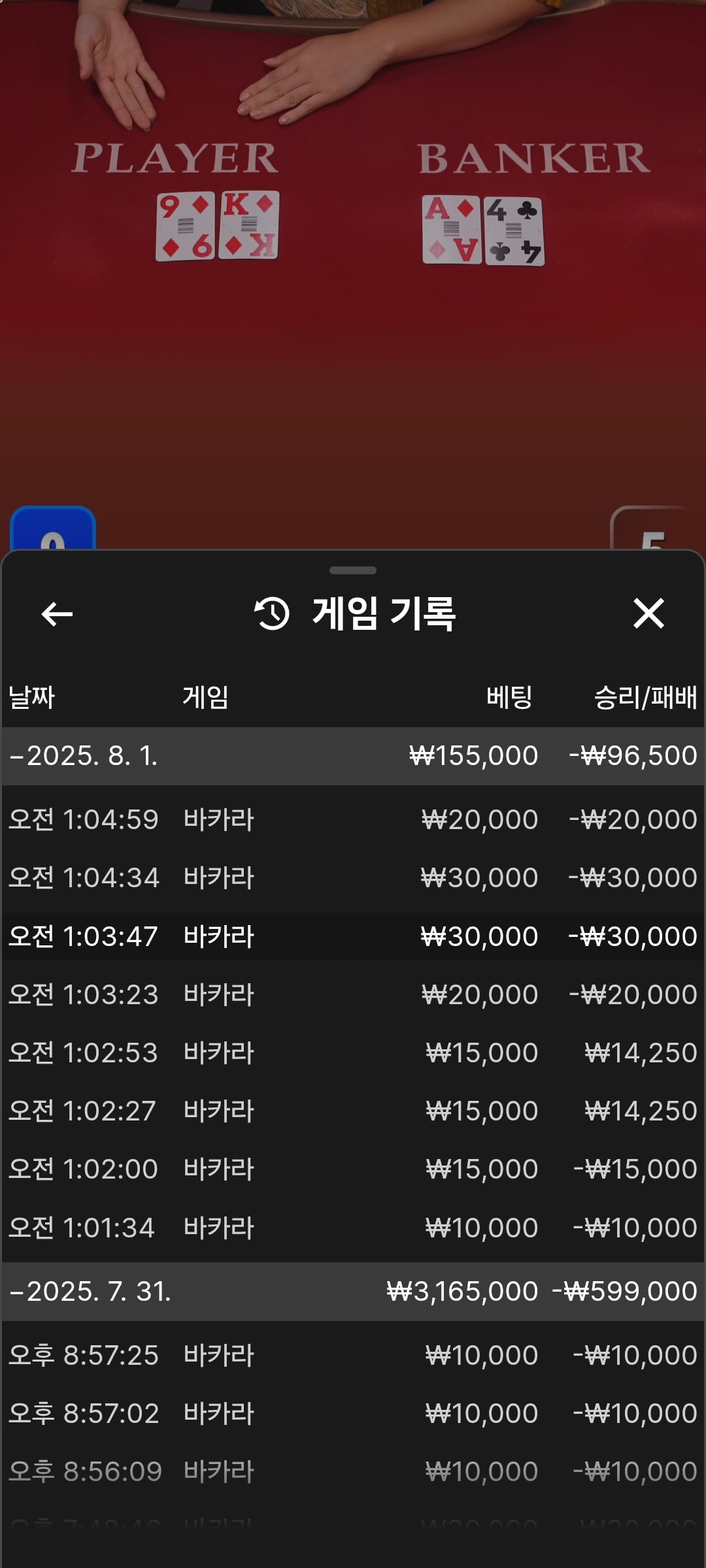The image size is (706, 1568).
Task: Close the game history panel with the X
Action: point(650,614)
